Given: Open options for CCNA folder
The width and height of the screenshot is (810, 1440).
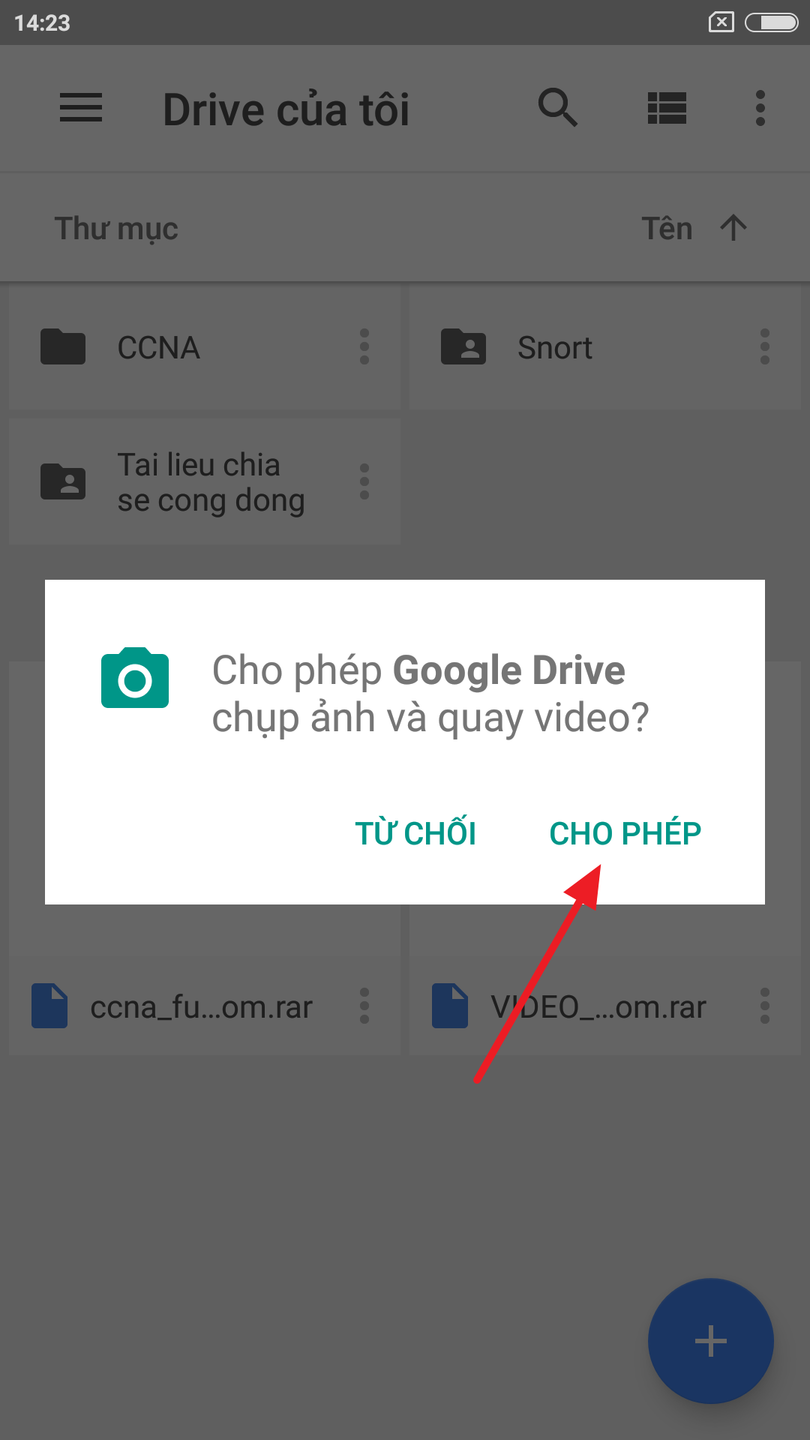Looking at the screenshot, I should [364, 347].
